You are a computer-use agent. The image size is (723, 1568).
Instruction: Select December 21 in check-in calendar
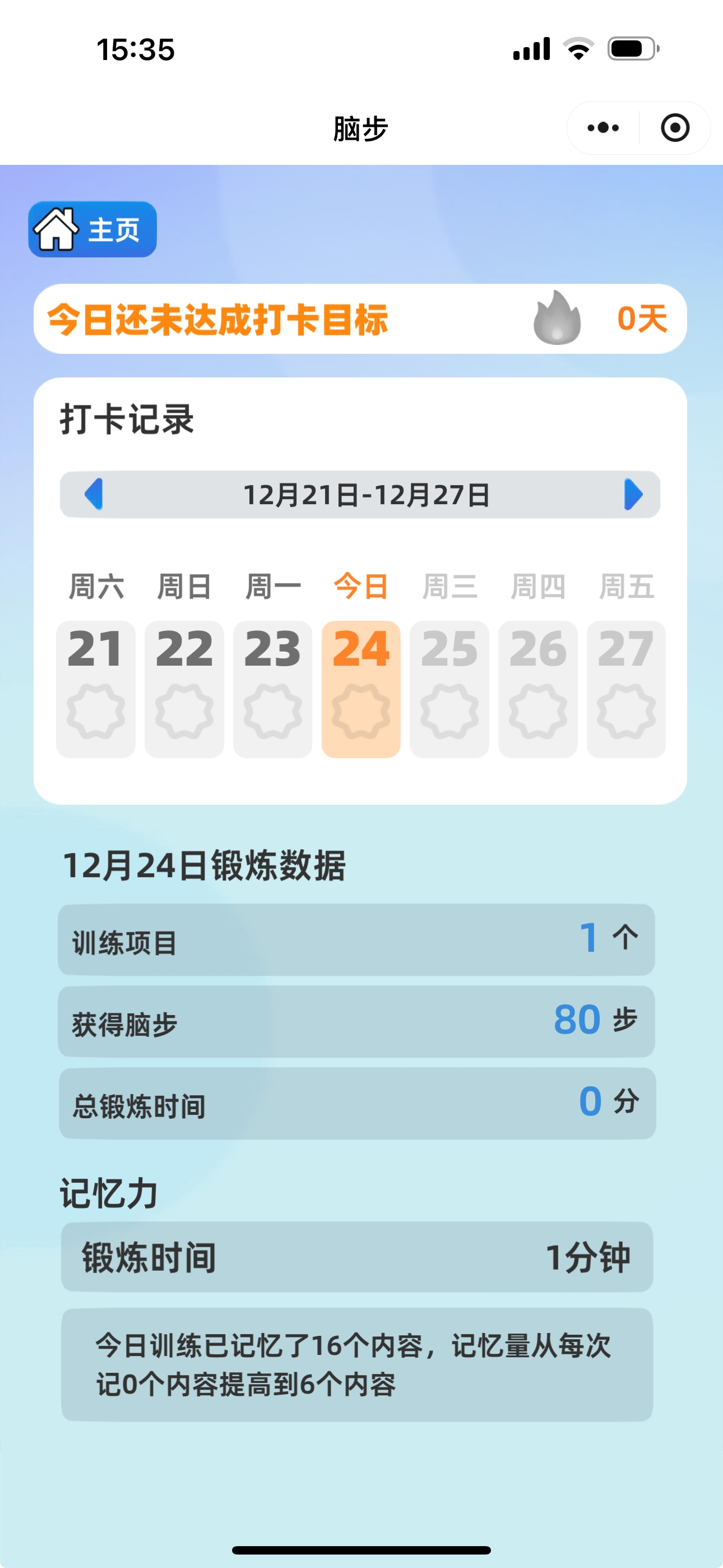pos(95,689)
